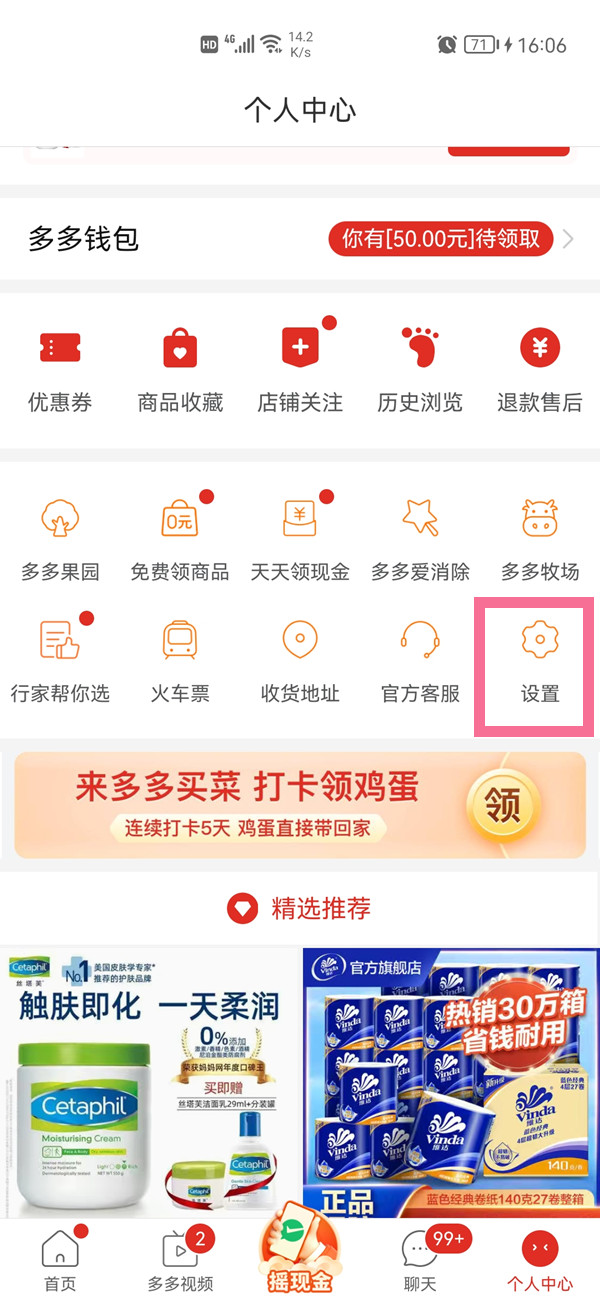
Task: Launch 多多果园 orchard game
Action: click(60, 540)
